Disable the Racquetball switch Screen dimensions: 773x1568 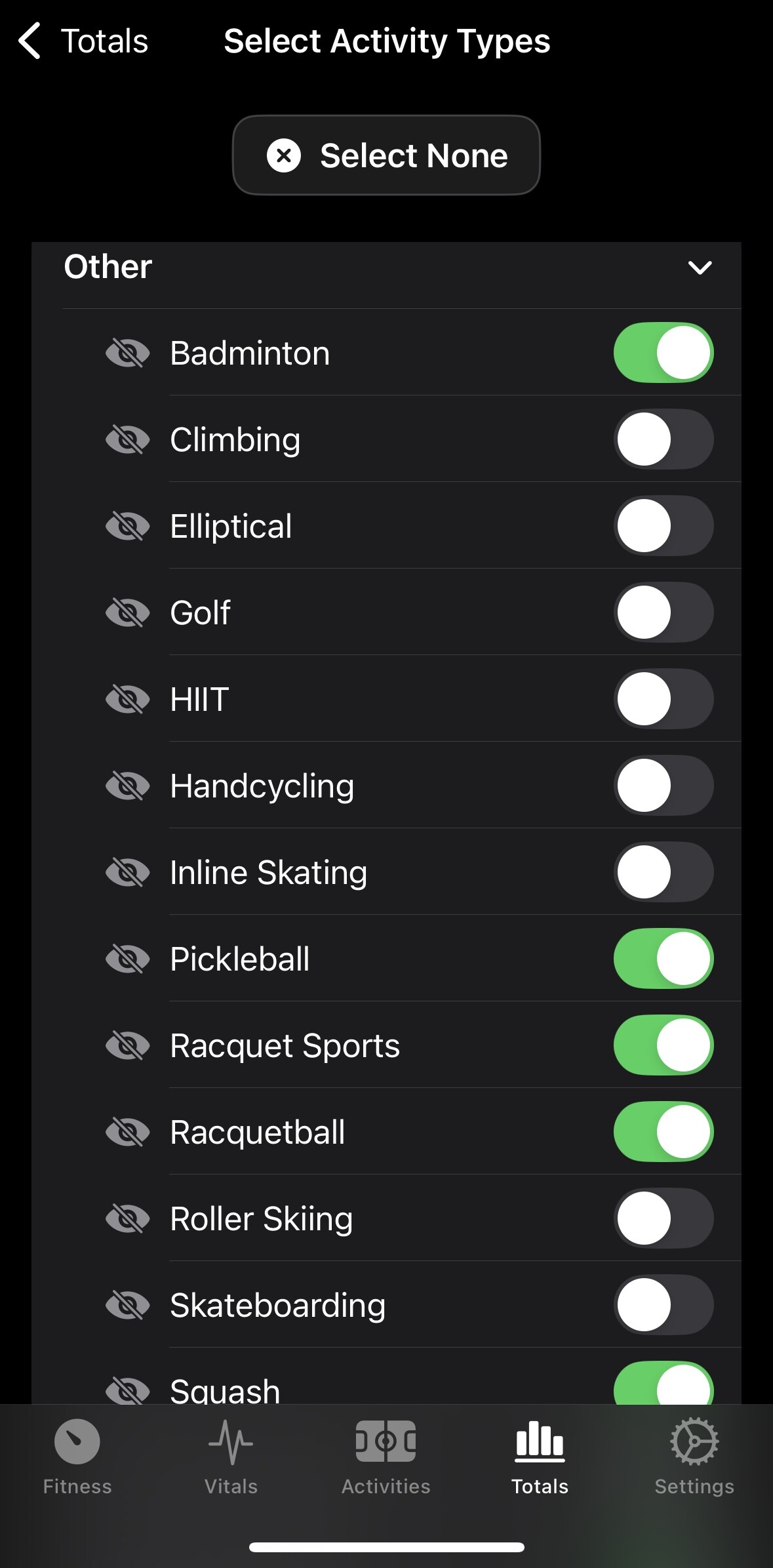(664, 1132)
